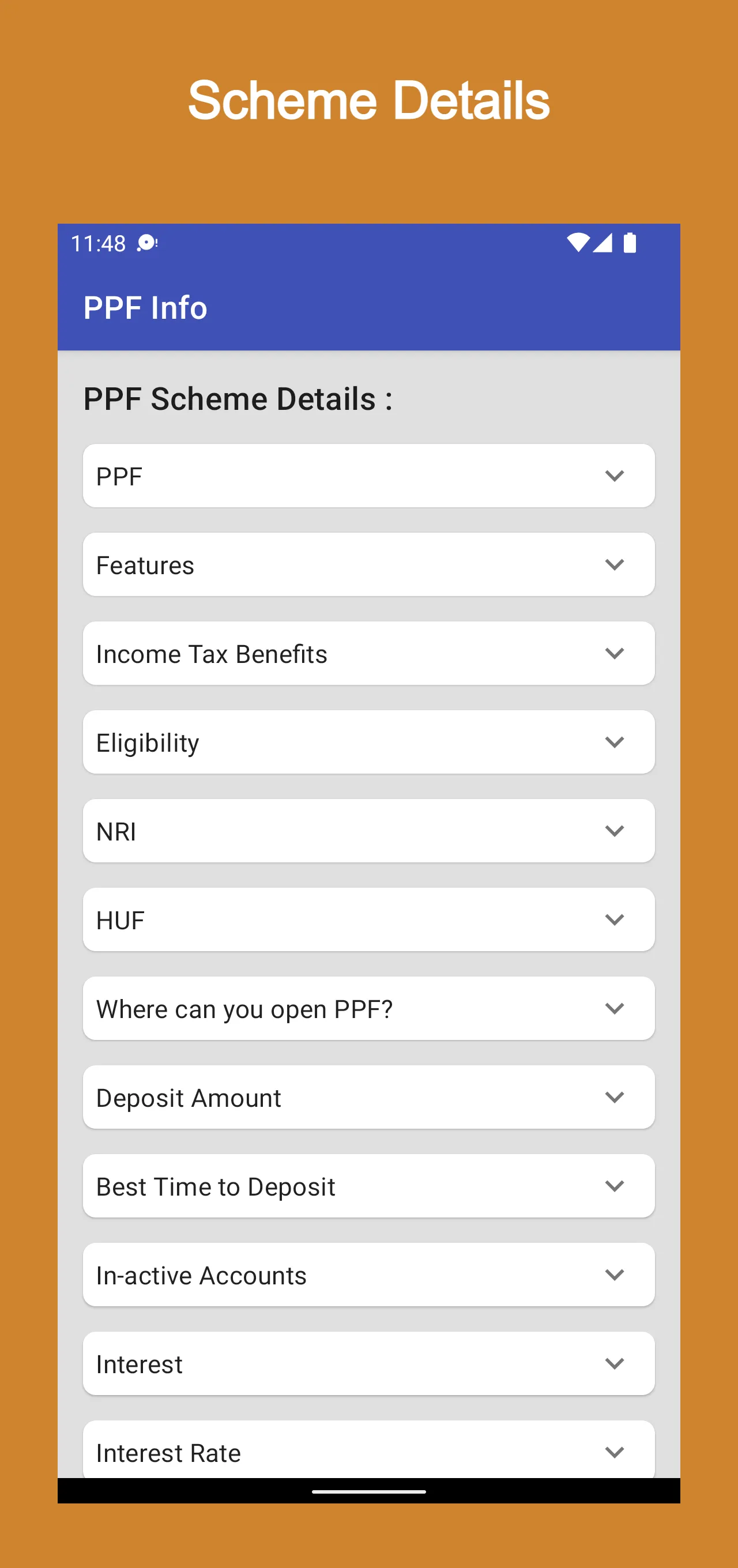This screenshot has height=1568, width=738.
Task: Expand the Eligibility section
Action: click(x=369, y=742)
